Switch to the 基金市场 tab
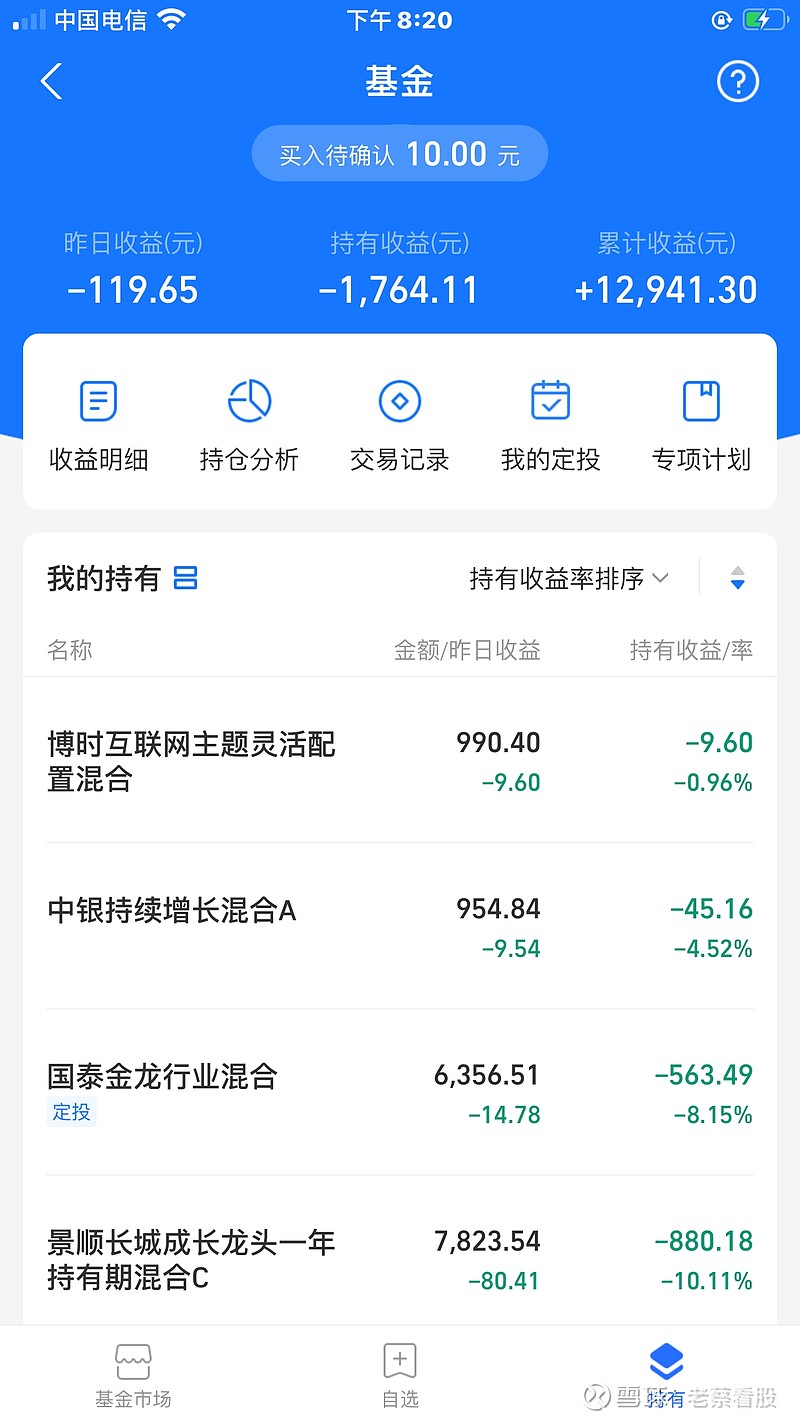The width and height of the screenshot is (800, 1422). (x=133, y=1376)
